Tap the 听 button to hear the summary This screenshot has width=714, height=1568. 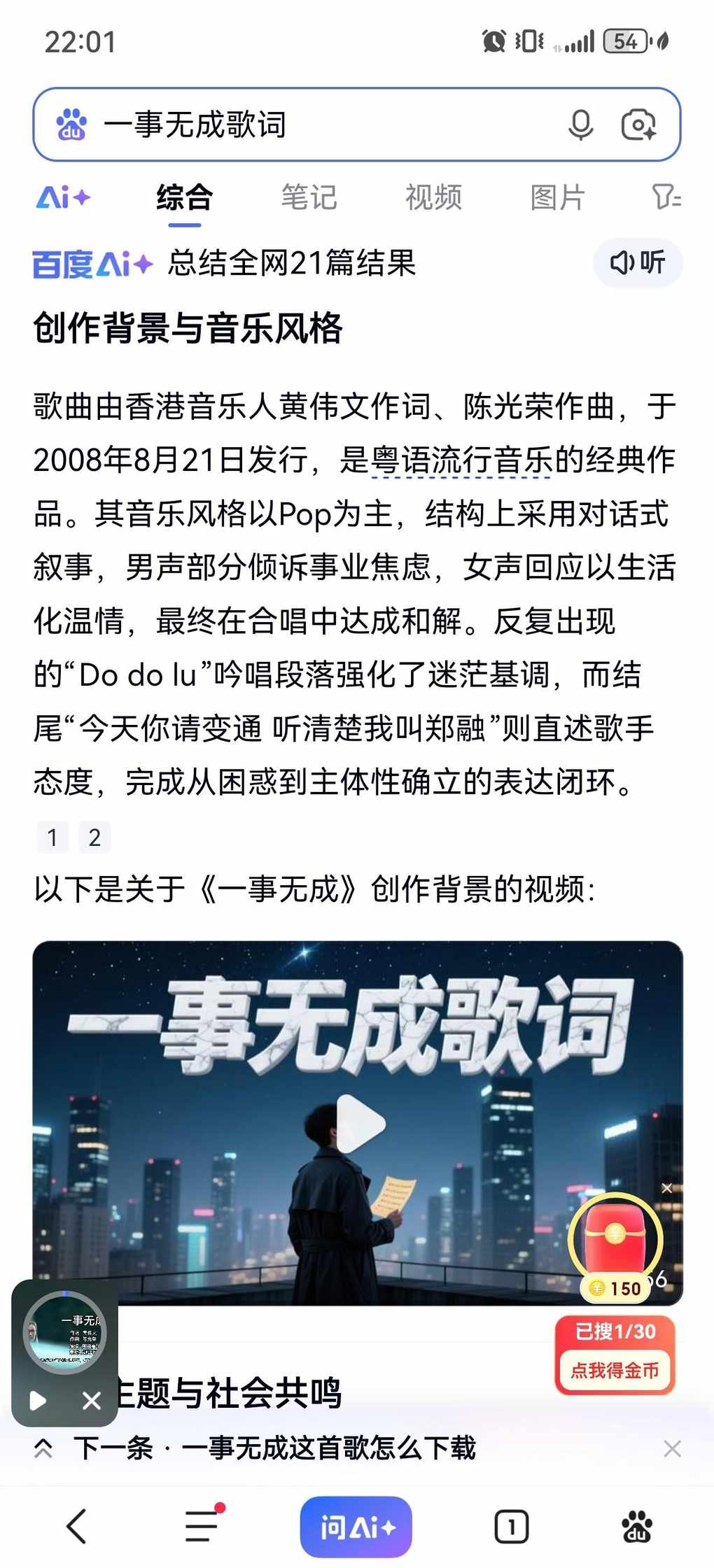tap(638, 263)
